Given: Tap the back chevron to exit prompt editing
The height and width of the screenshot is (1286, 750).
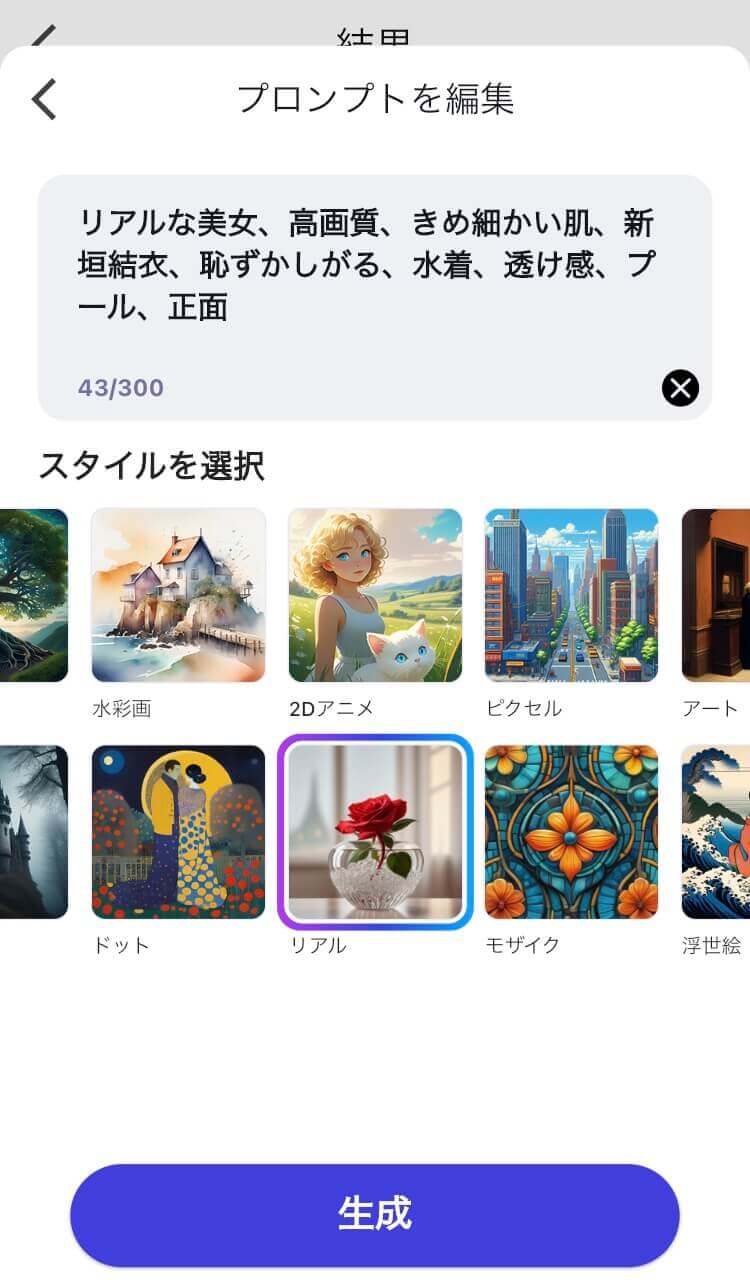Looking at the screenshot, I should (42, 100).
